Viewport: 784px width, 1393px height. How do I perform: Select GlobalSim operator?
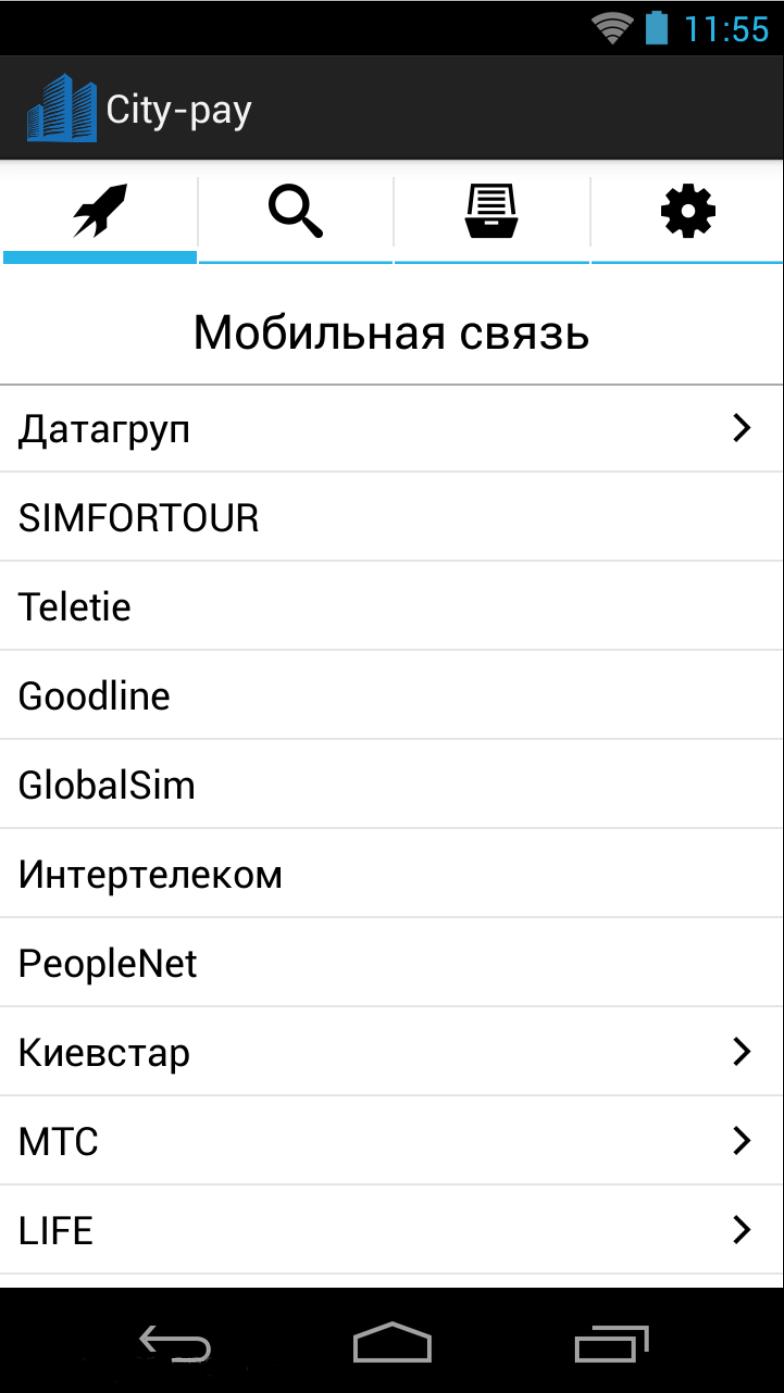[x=392, y=785]
